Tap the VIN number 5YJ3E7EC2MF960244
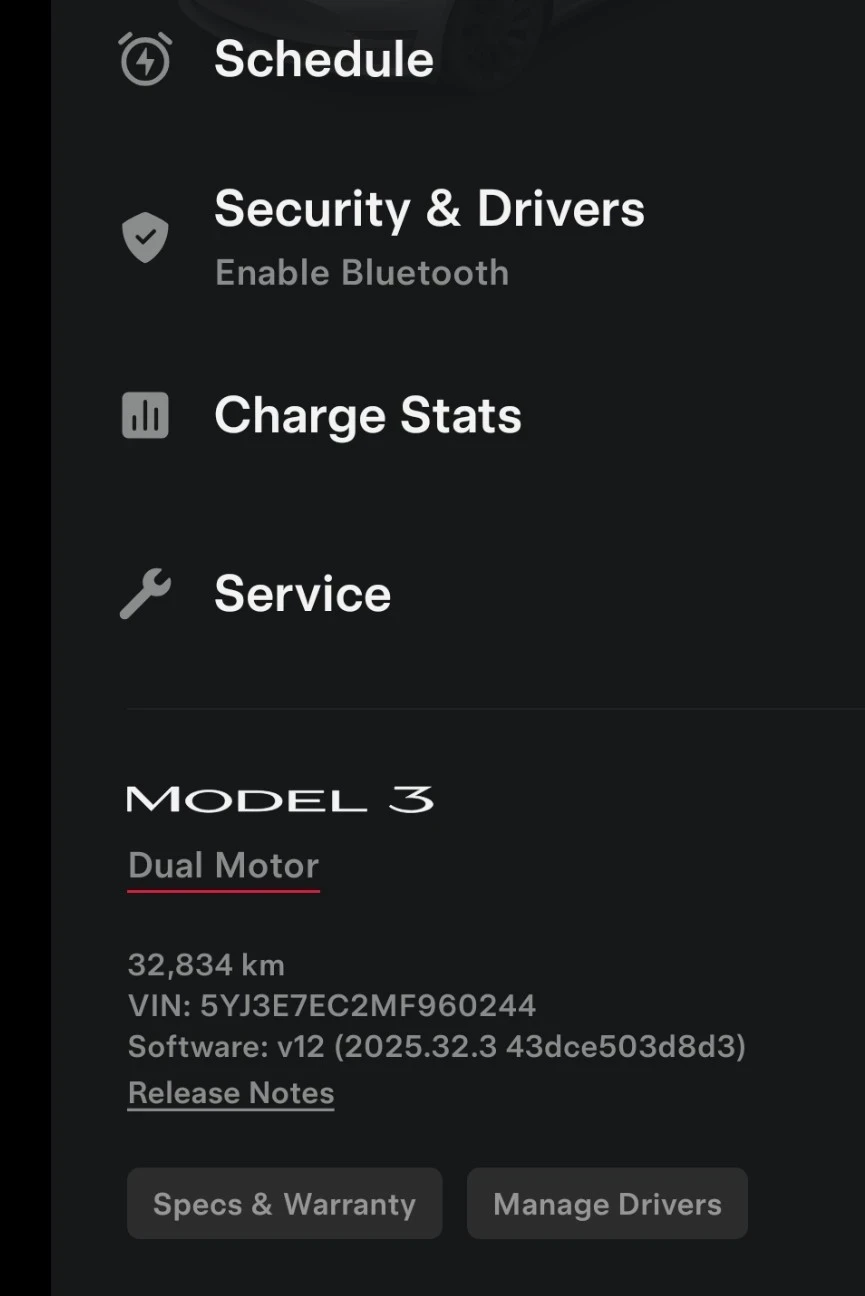Image resolution: width=865 pixels, height=1296 pixels. click(333, 1005)
